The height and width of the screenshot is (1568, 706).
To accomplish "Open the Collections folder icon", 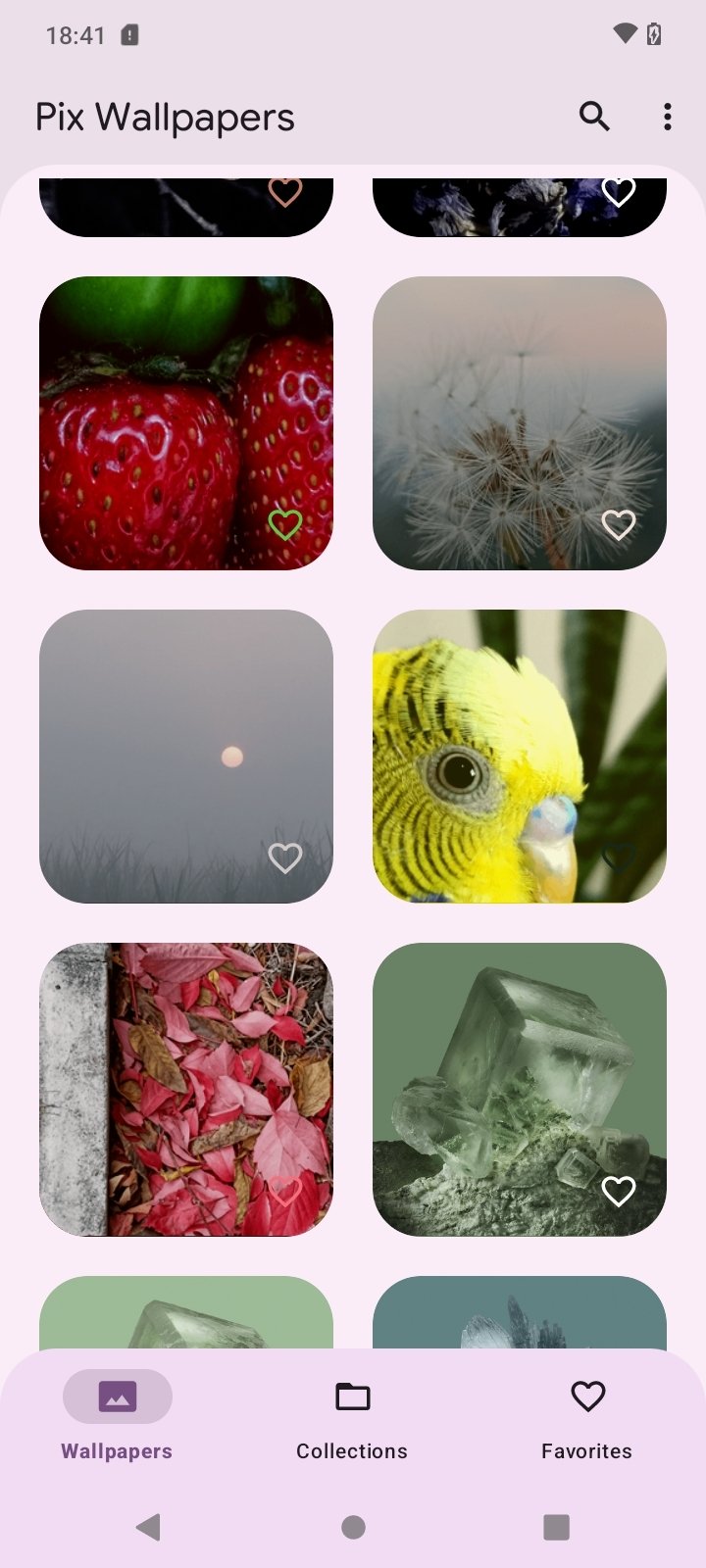I will (x=351, y=1396).
